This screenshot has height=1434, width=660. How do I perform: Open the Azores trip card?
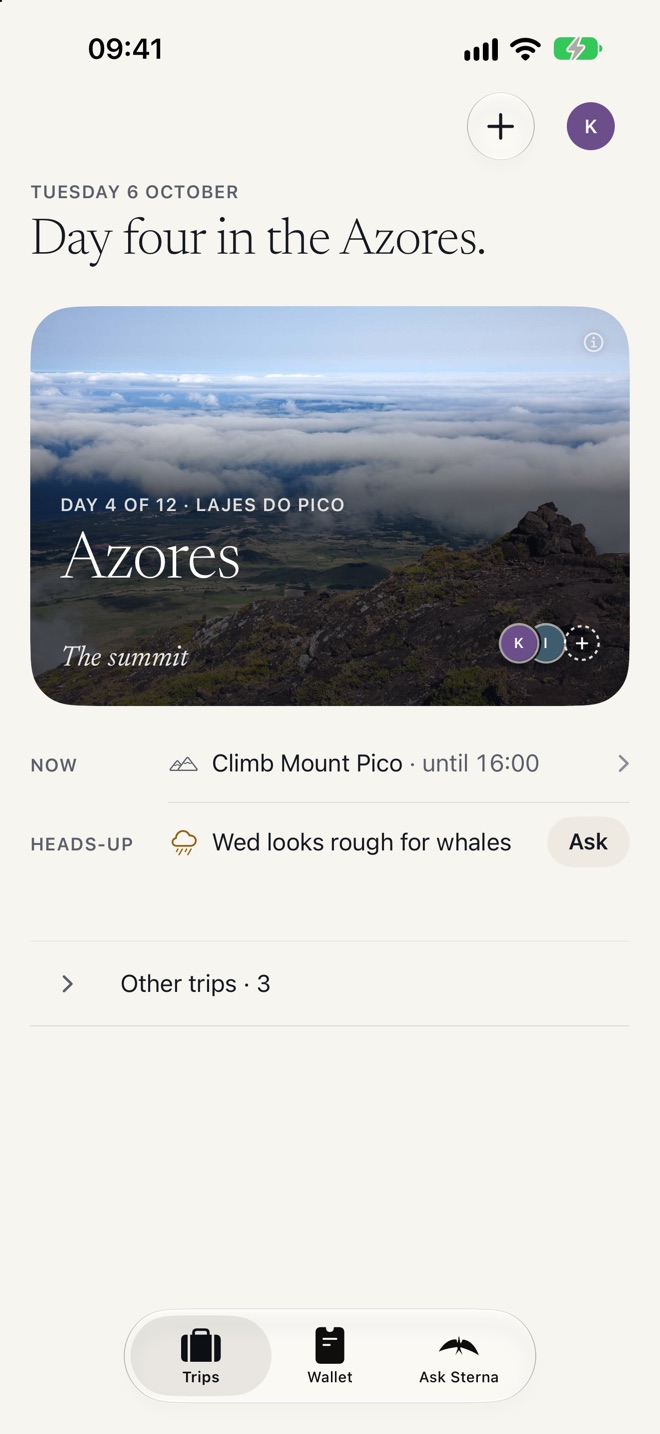point(330,506)
